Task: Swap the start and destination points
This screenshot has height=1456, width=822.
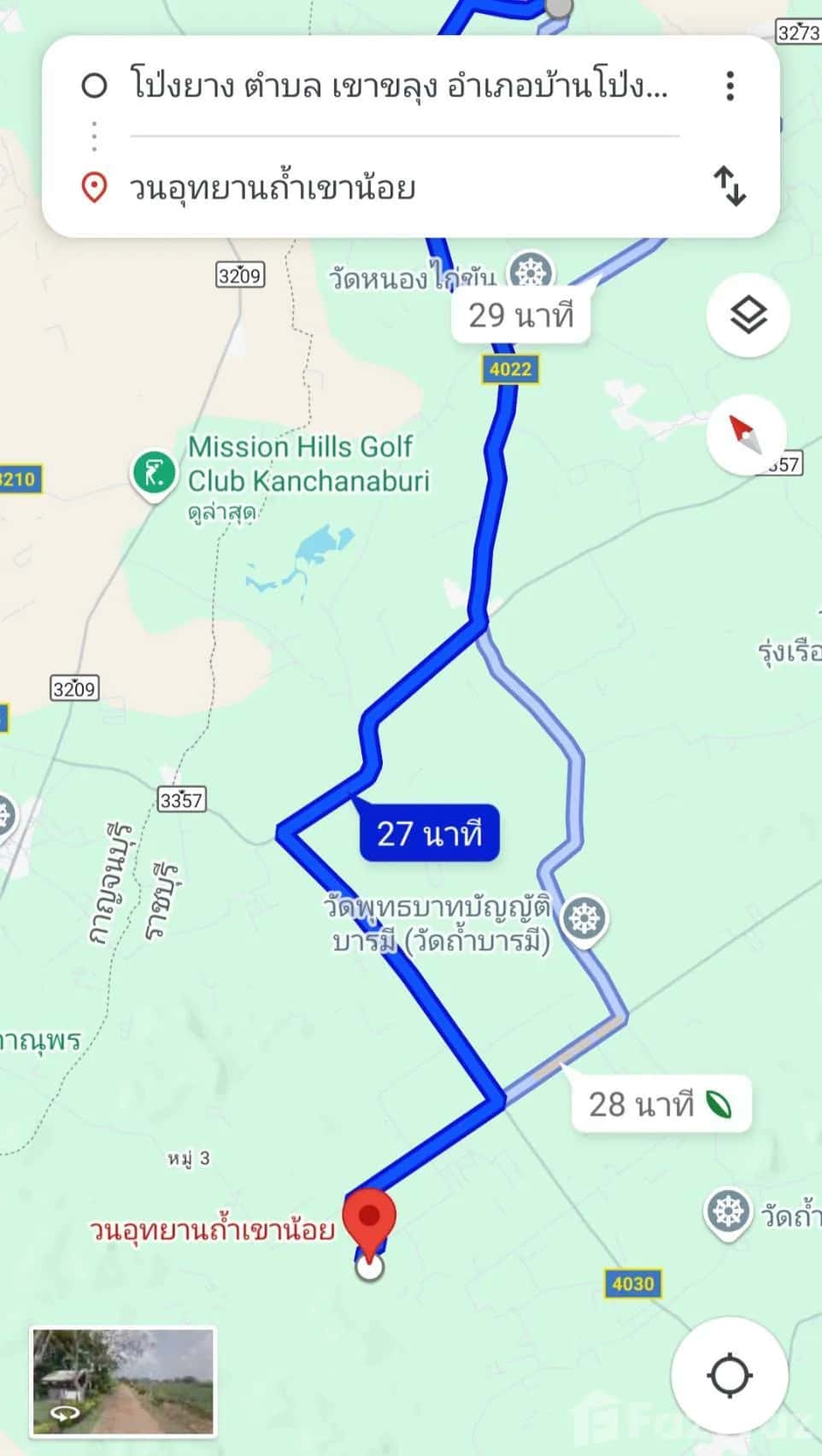Action: pyautogui.click(x=730, y=186)
